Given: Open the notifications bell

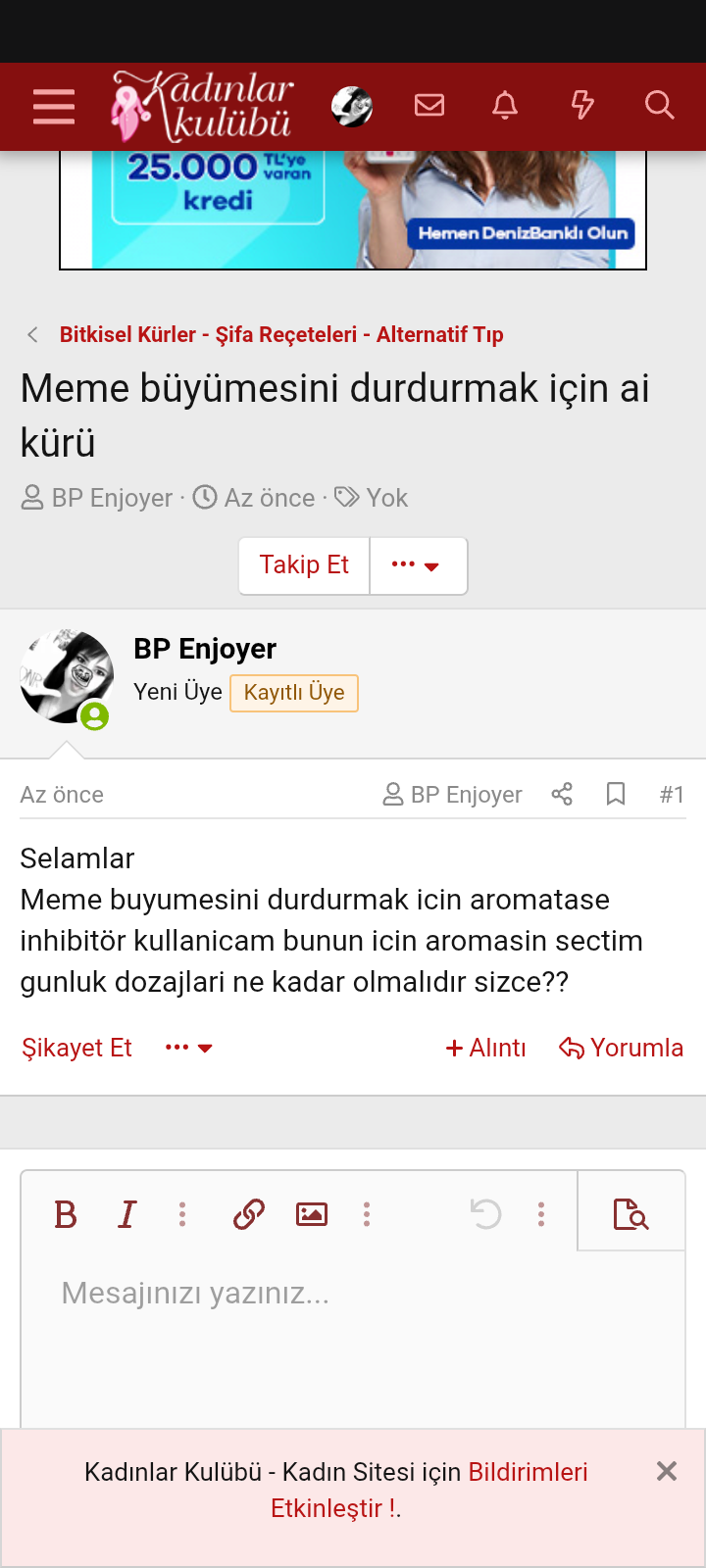Looking at the screenshot, I should click(505, 105).
